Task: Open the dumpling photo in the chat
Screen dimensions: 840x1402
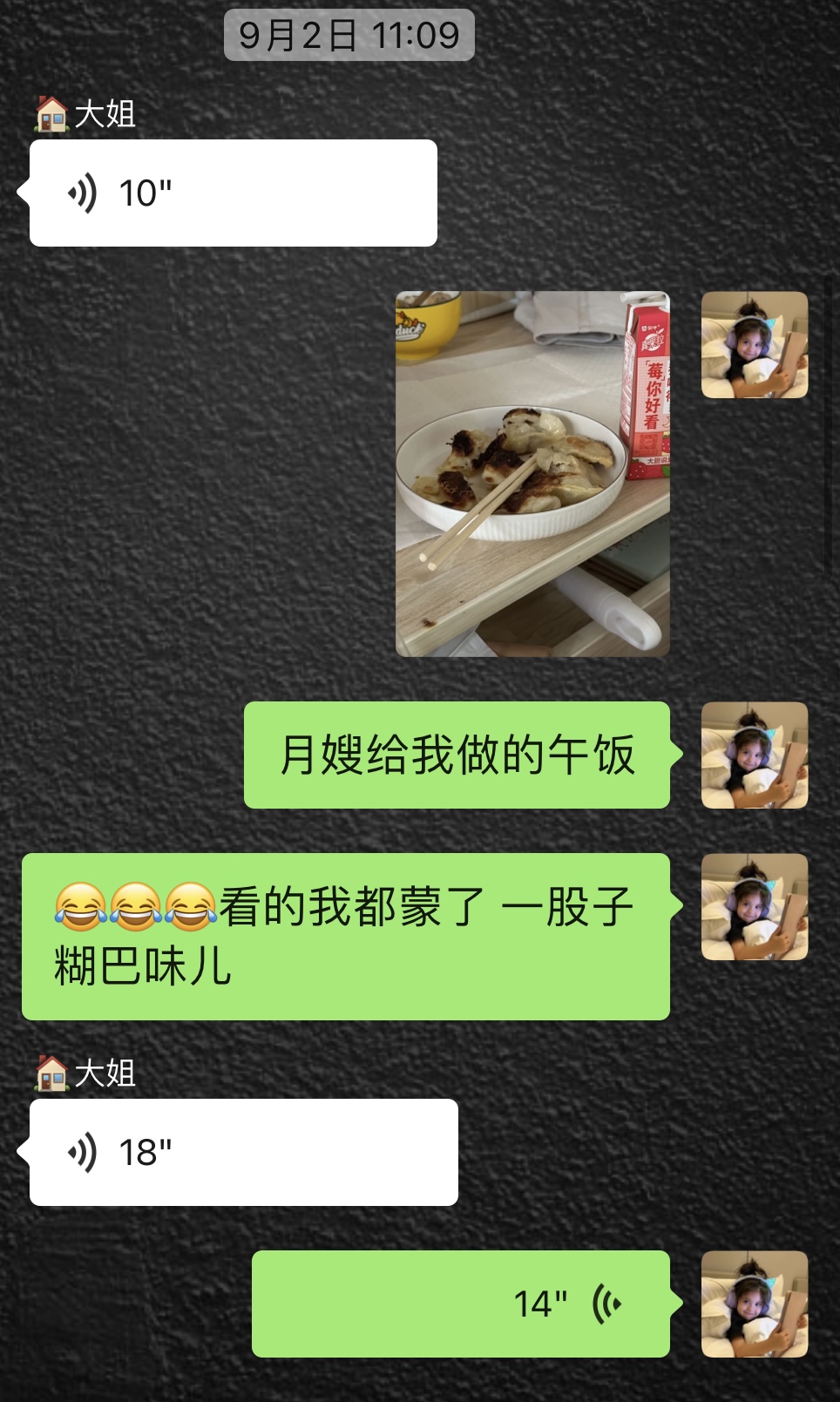Action: (x=532, y=473)
